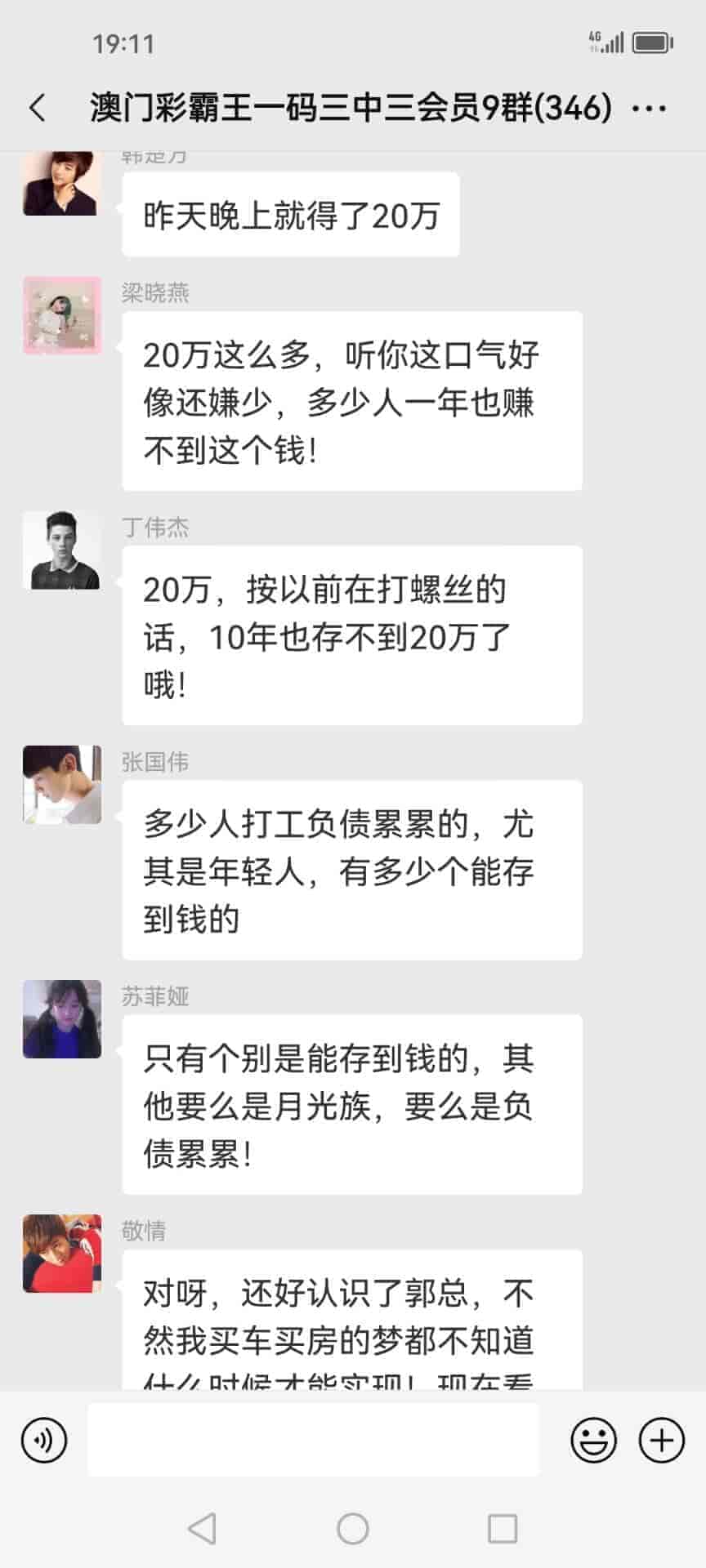Open 张国伟's profile avatar
Screen dimensions: 706x1568
point(62,784)
